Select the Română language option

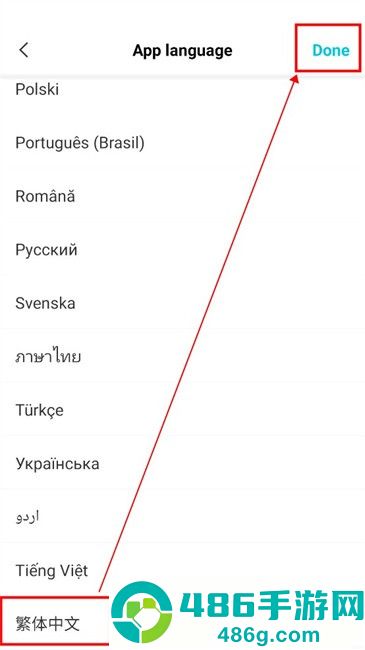pyautogui.click(x=182, y=196)
